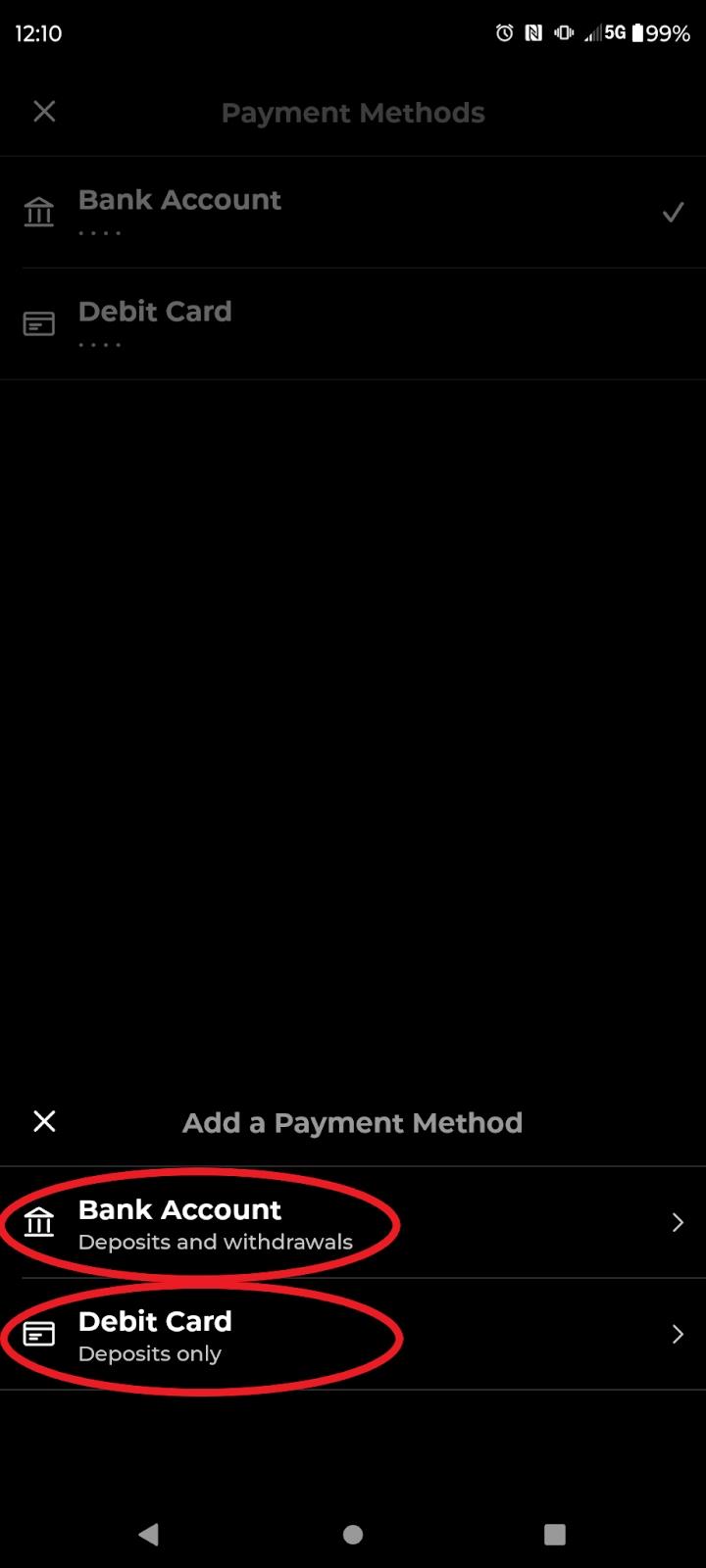Tap the checkmark marking Bank Account as selected

point(674,211)
